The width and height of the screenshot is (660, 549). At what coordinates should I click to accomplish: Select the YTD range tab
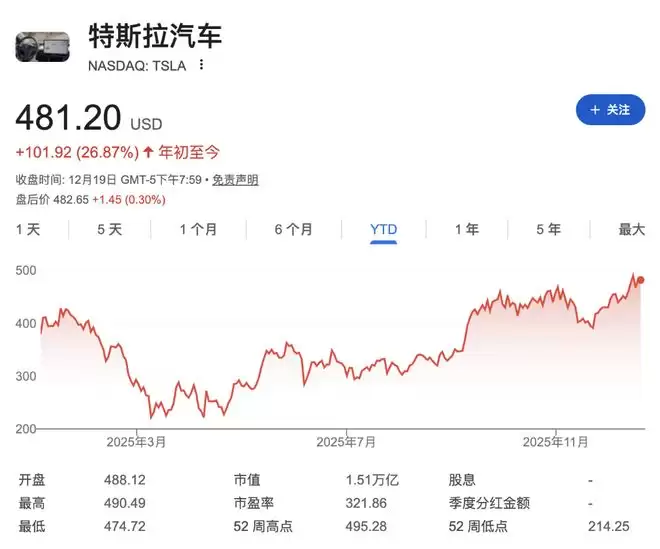pos(383,229)
